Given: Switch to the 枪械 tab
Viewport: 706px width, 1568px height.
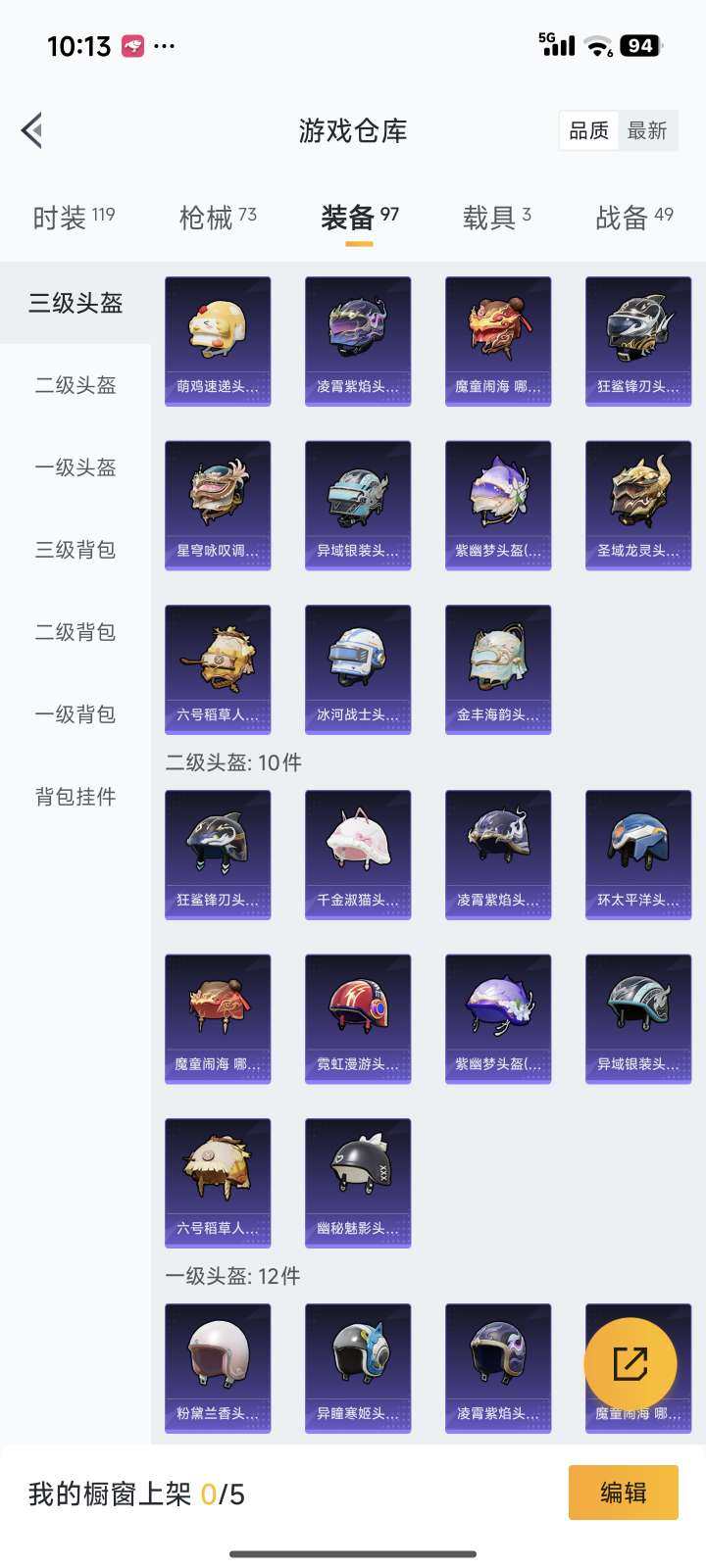Looking at the screenshot, I should (x=218, y=218).
